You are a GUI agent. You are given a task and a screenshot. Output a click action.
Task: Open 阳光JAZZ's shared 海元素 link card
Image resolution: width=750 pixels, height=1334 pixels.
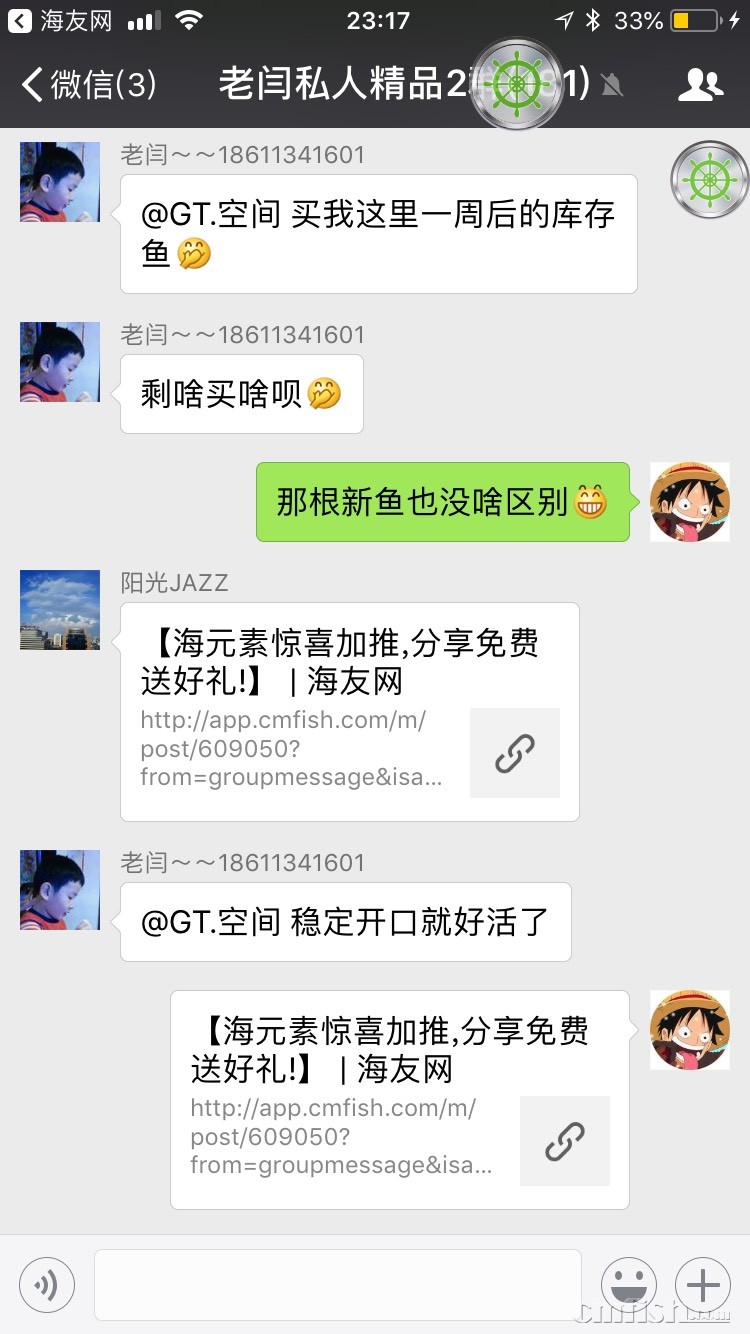349,711
